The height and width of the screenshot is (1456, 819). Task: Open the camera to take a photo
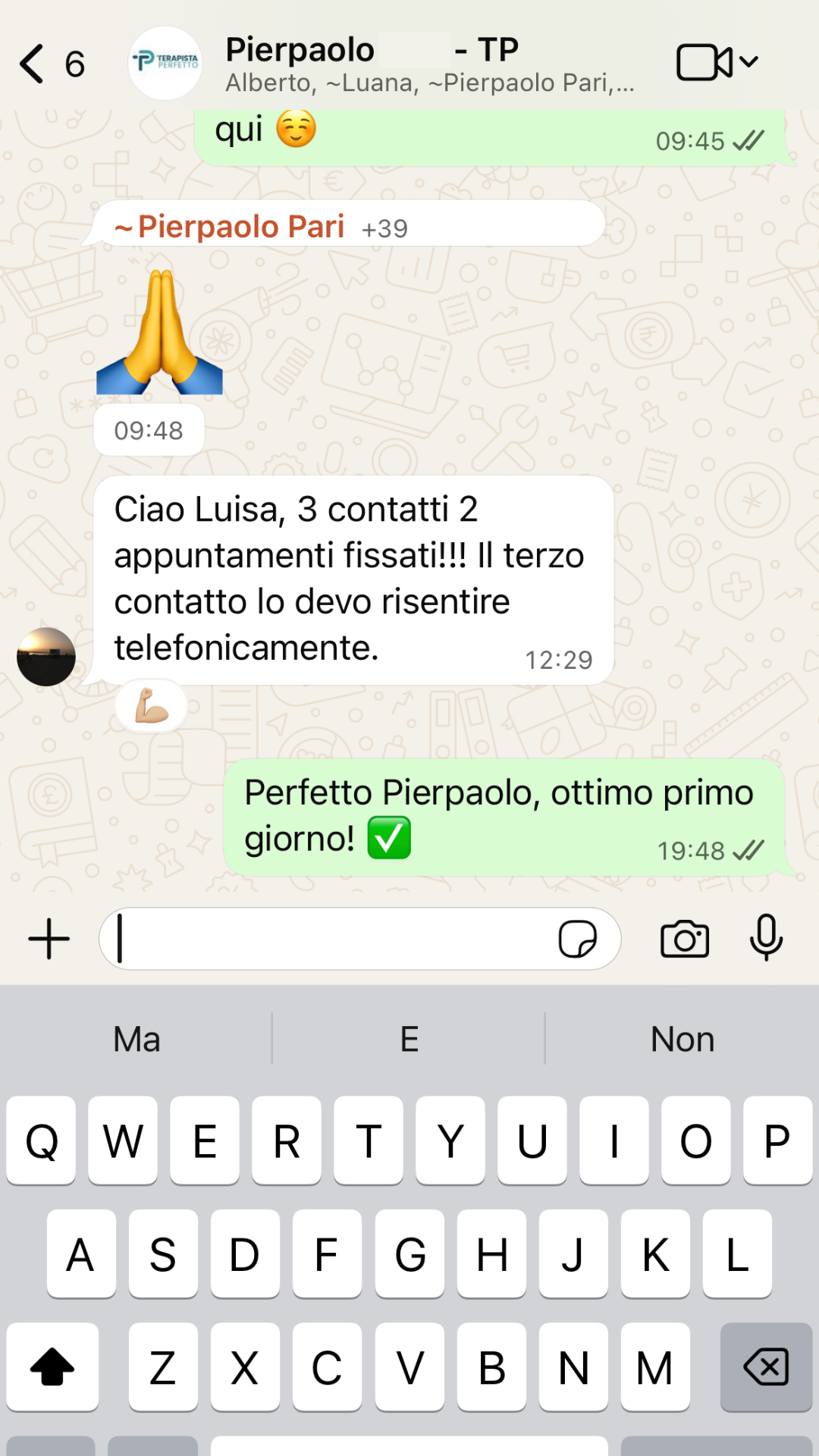click(x=685, y=939)
